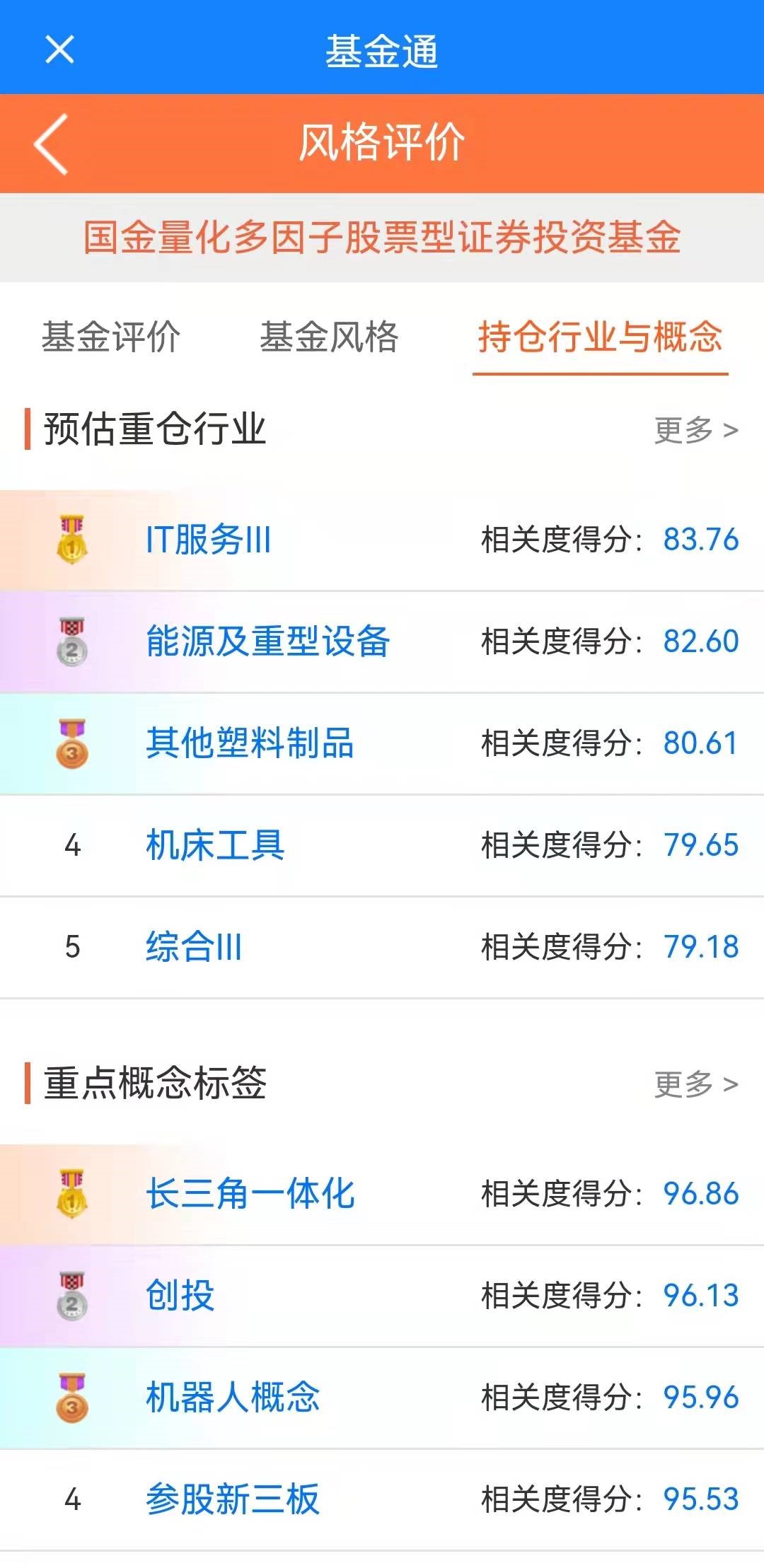Open the 长三角一体化 concept
The height and width of the screenshot is (1568, 764).
pyautogui.click(x=250, y=1194)
